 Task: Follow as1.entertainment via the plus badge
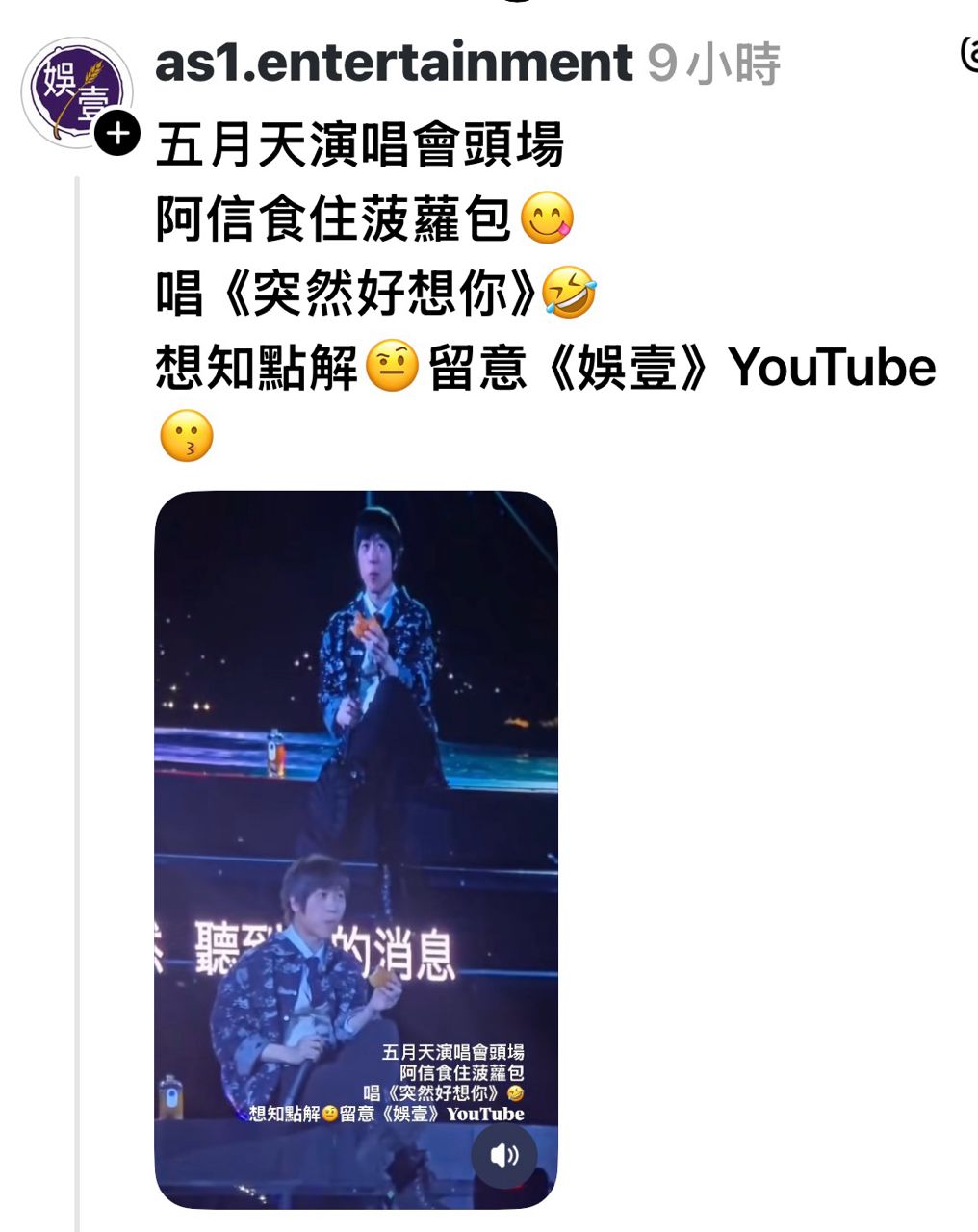click(116, 134)
